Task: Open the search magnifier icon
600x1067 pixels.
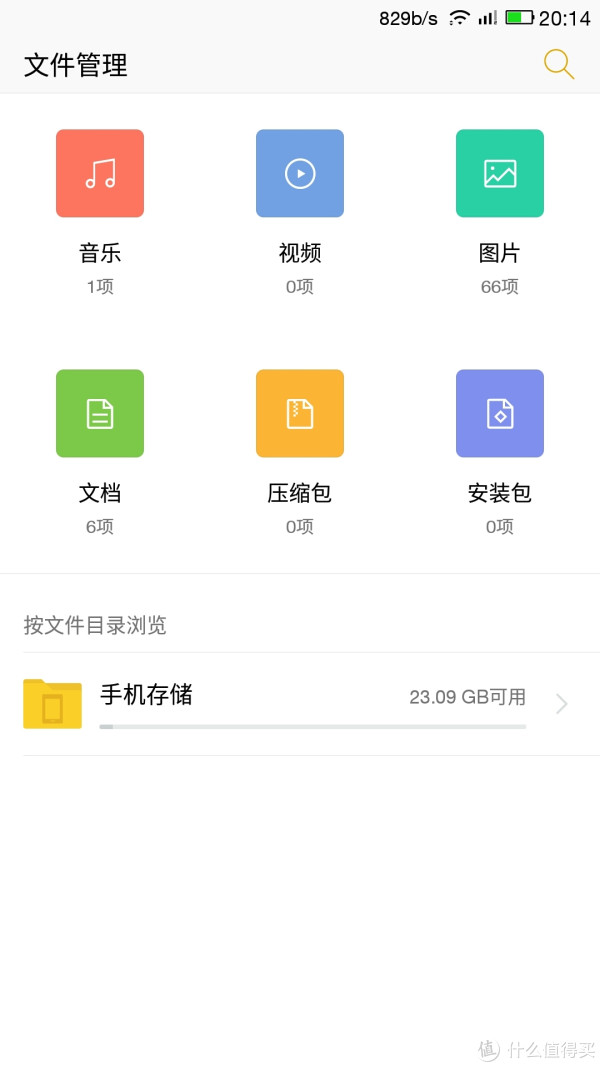Action: pos(558,64)
